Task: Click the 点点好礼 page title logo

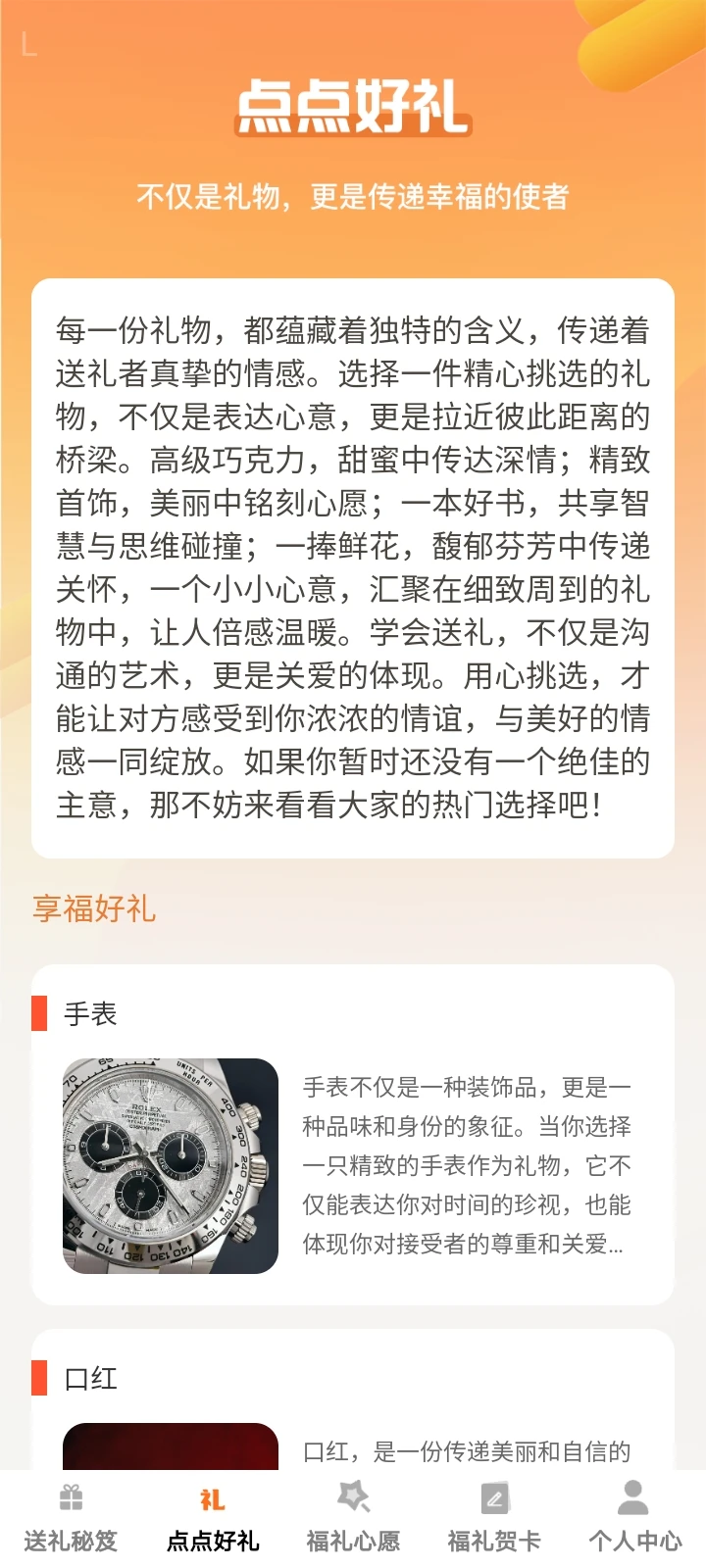Action: [x=353, y=108]
